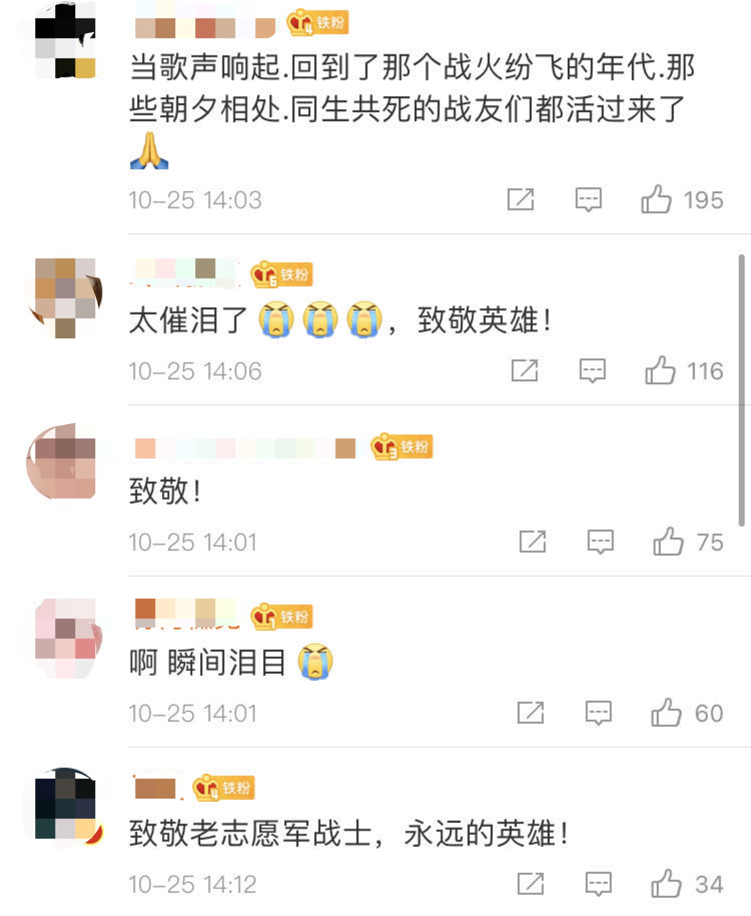Reply to the comment 啊 瞬间泪目

click(x=598, y=713)
